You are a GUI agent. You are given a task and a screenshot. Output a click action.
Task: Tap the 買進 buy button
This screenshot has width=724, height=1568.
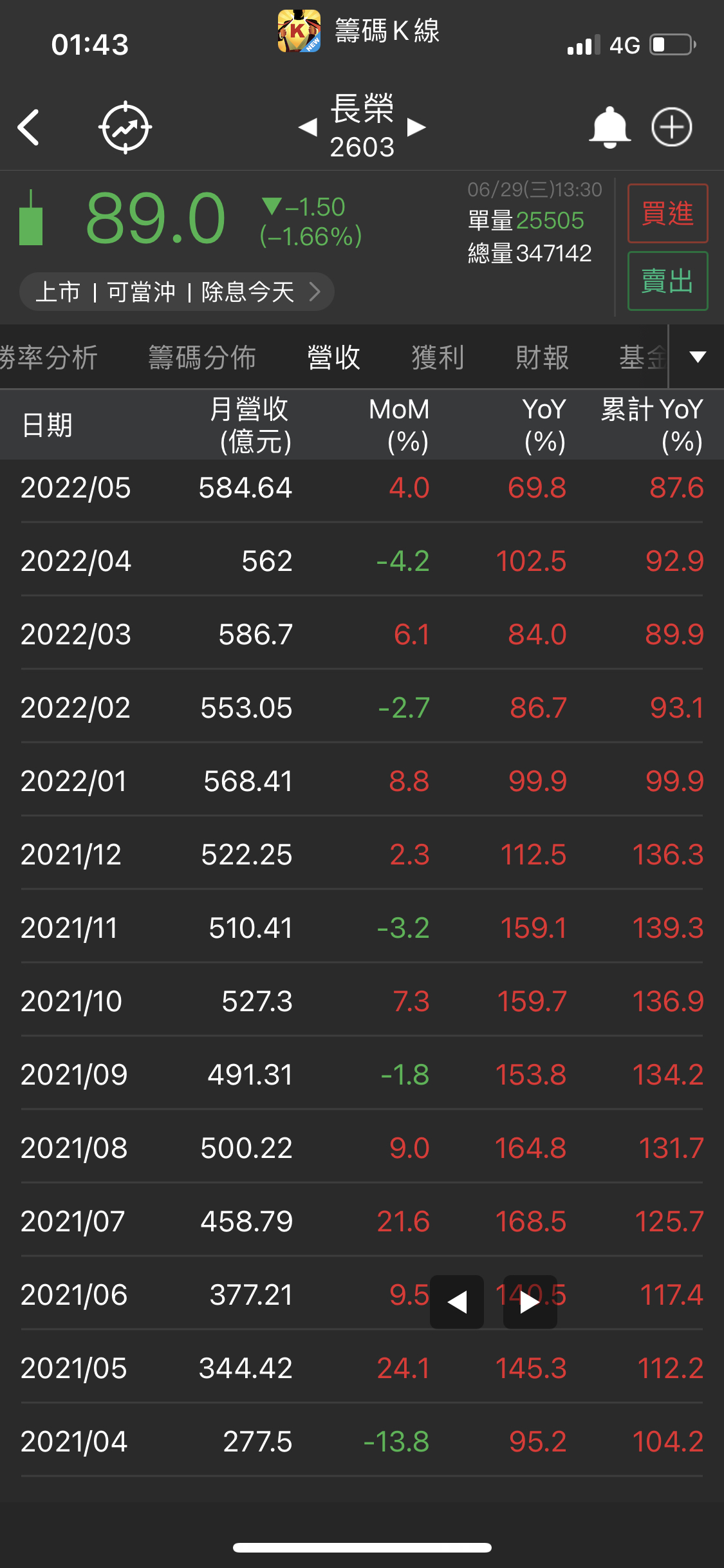point(667,213)
